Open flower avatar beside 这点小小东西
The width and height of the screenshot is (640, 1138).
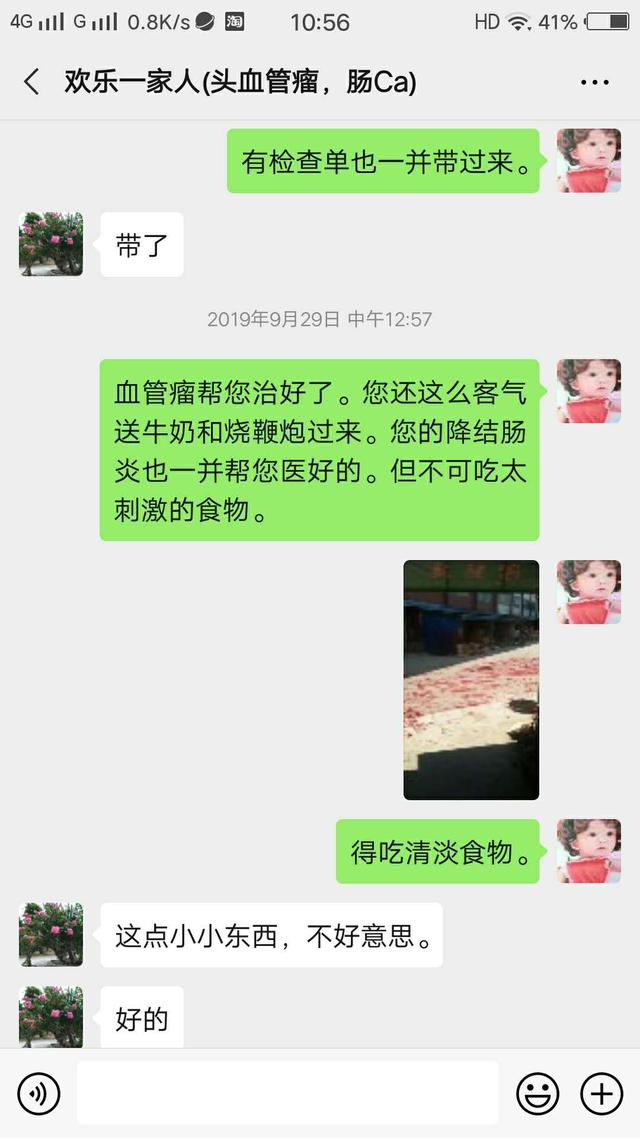(x=51, y=934)
